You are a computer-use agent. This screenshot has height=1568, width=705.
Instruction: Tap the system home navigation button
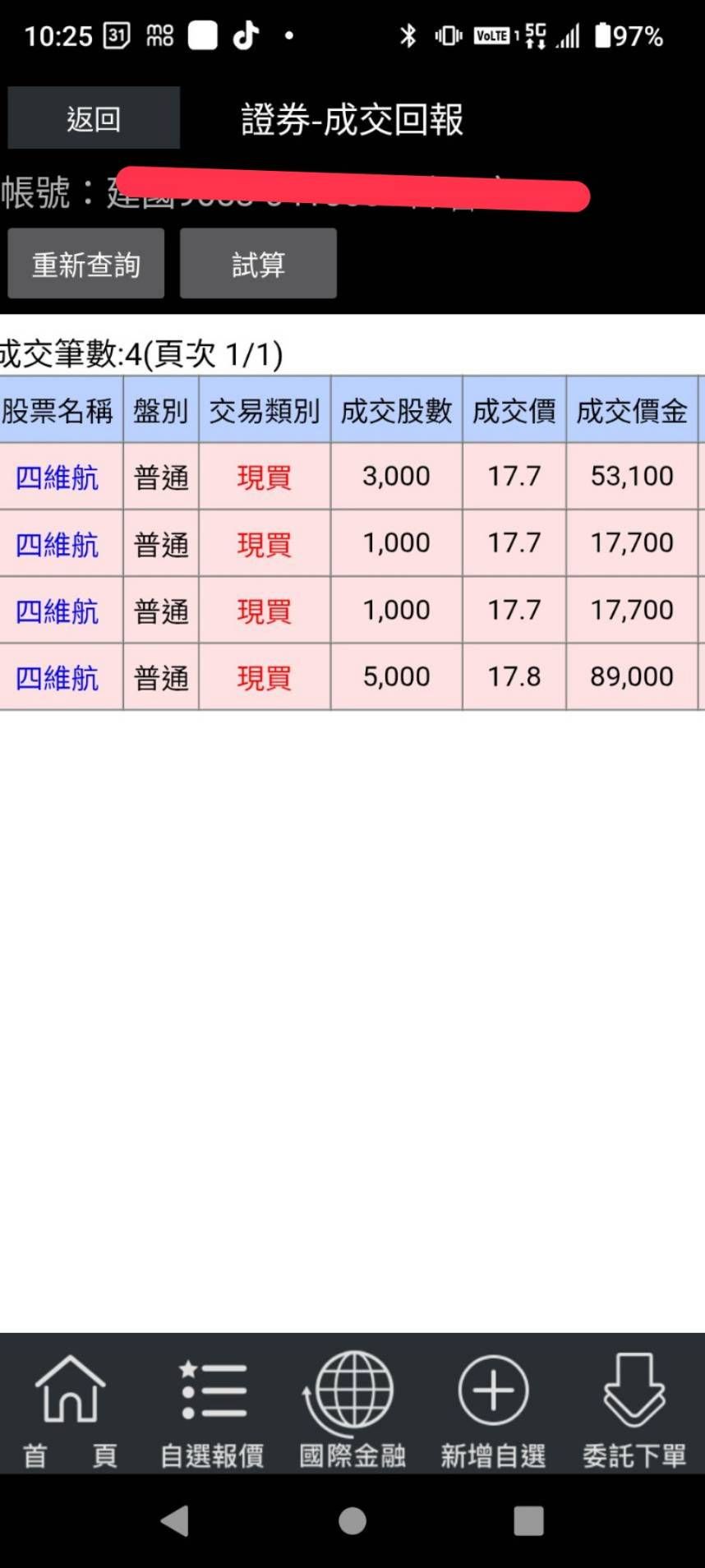coord(352,1521)
